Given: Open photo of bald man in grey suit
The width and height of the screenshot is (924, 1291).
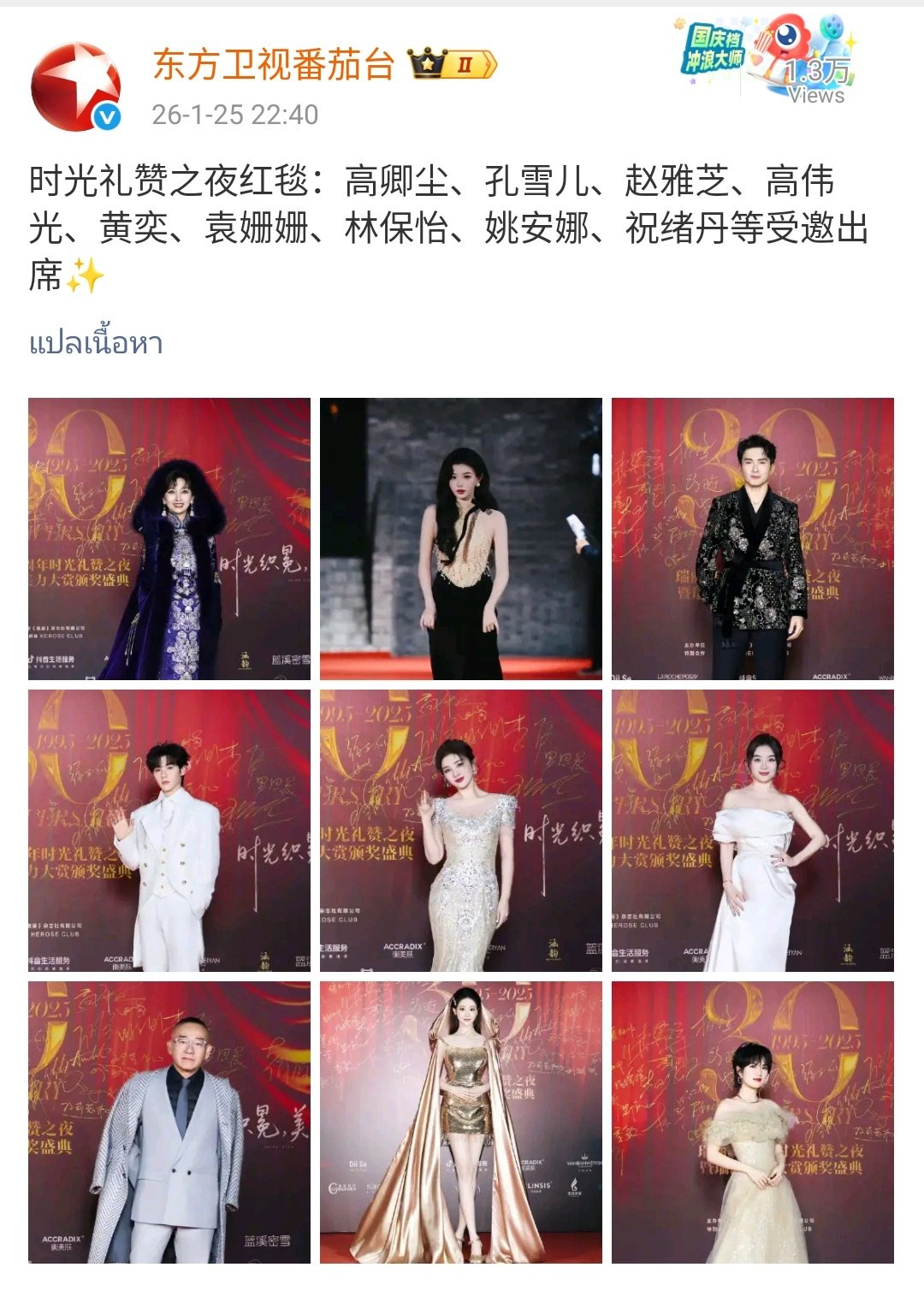Looking at the screenshot, I should coord(169,1122).
